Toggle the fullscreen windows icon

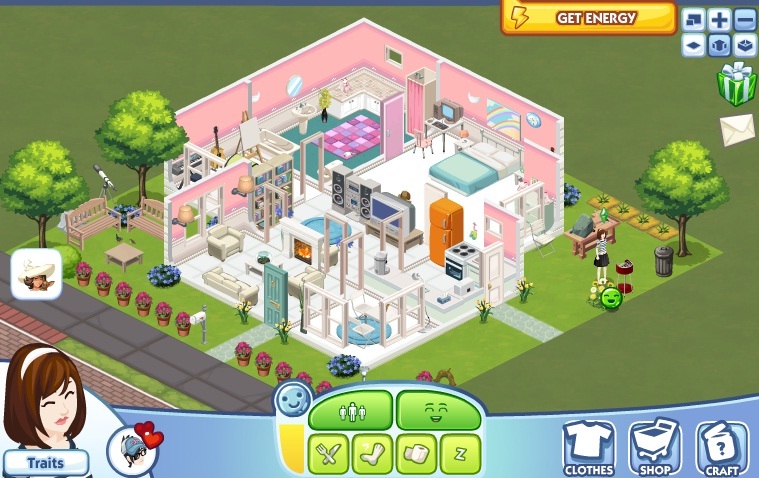pyautogui.click(x=695, y=19)
